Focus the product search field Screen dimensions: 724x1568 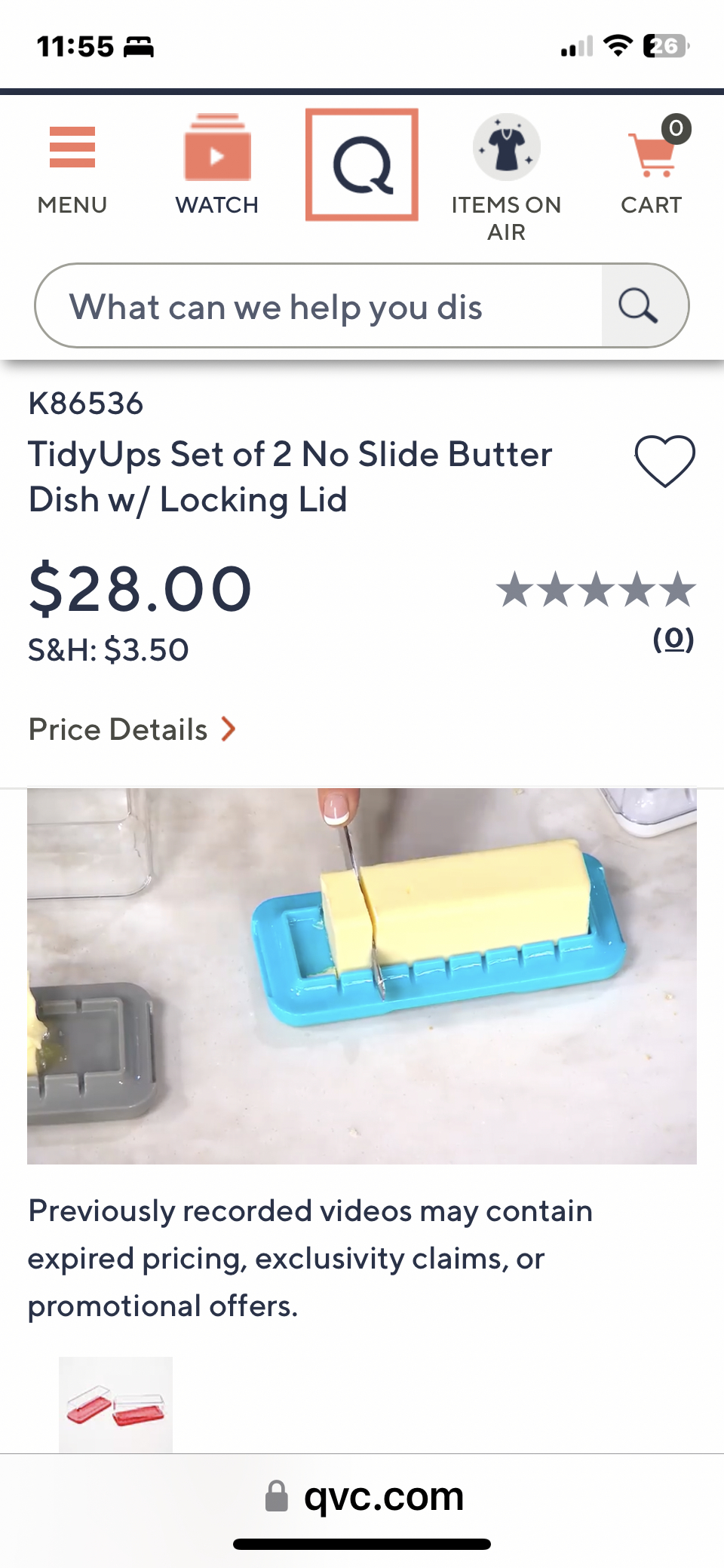(318, 306)
